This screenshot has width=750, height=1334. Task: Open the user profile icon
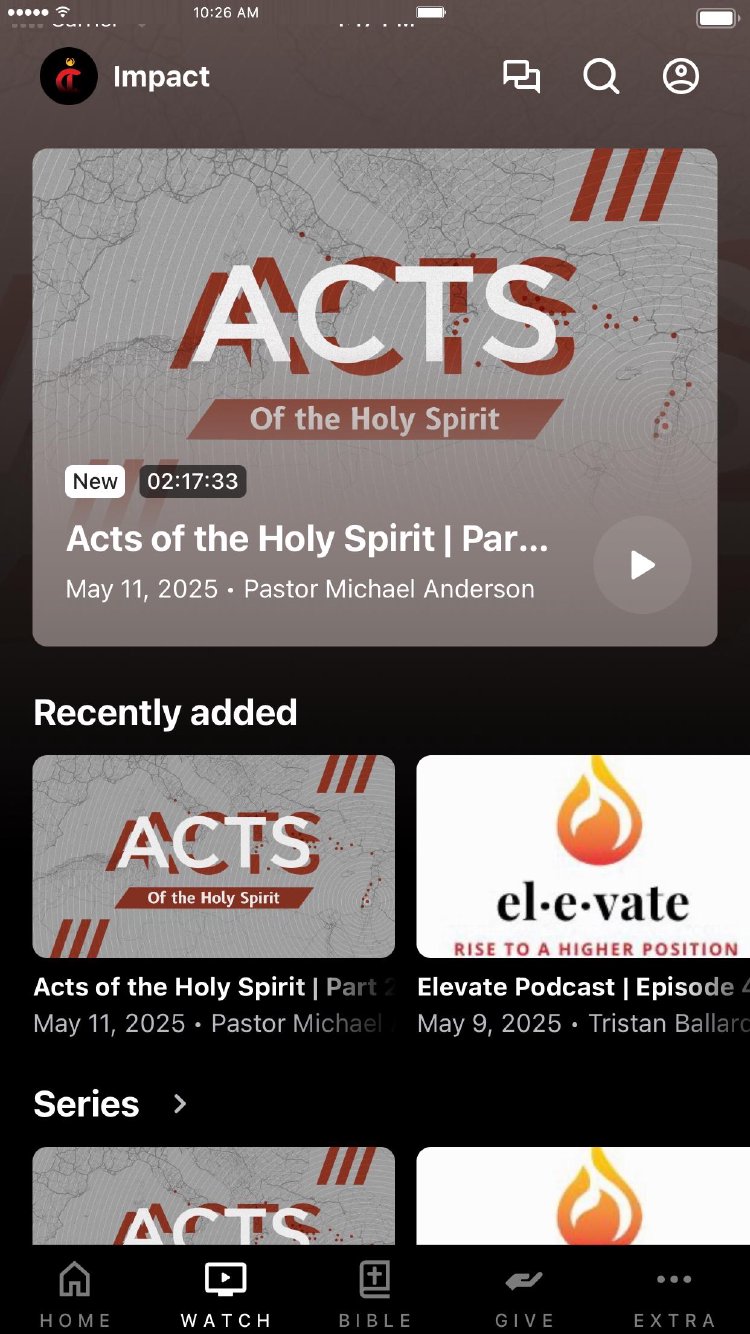[x=681, y=77]
